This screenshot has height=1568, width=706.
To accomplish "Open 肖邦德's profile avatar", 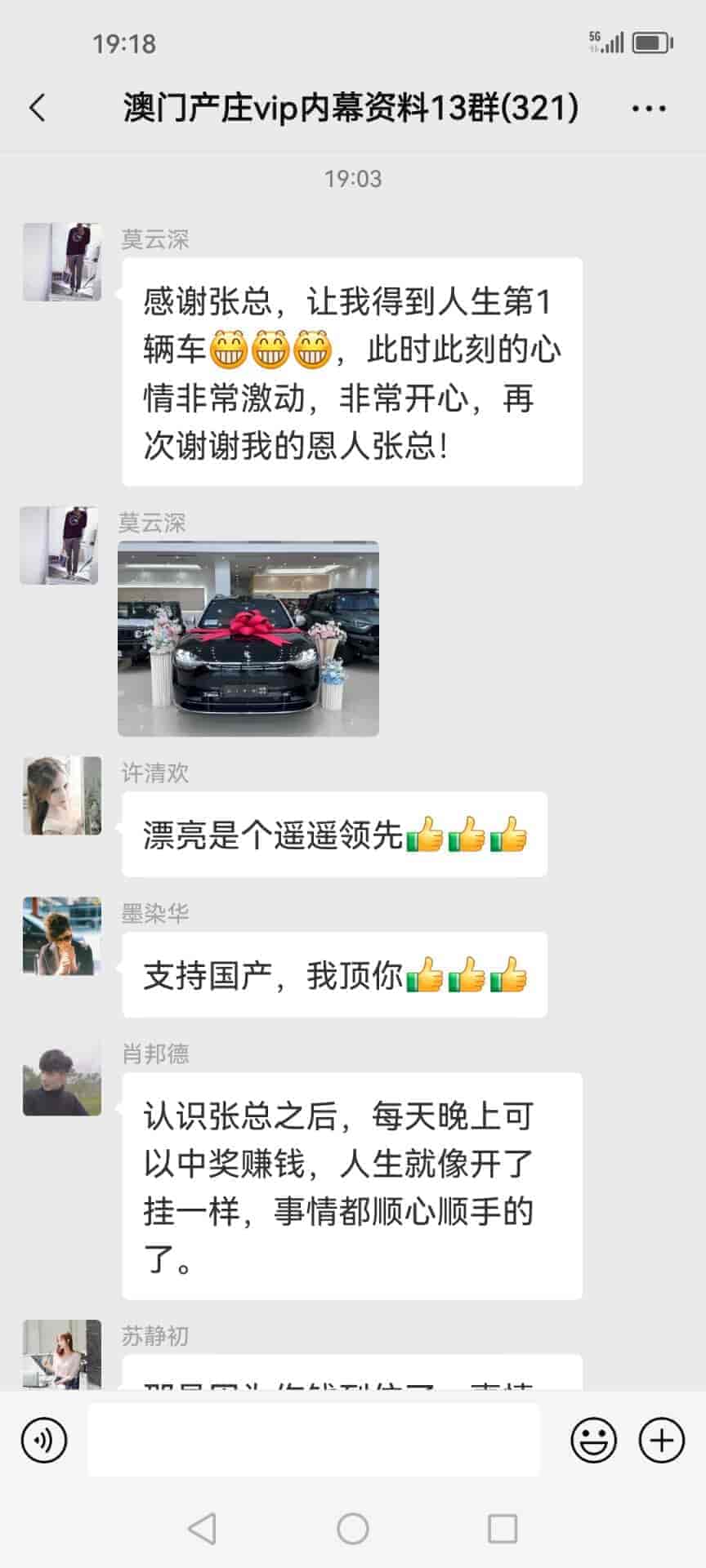I will 62,1076.
